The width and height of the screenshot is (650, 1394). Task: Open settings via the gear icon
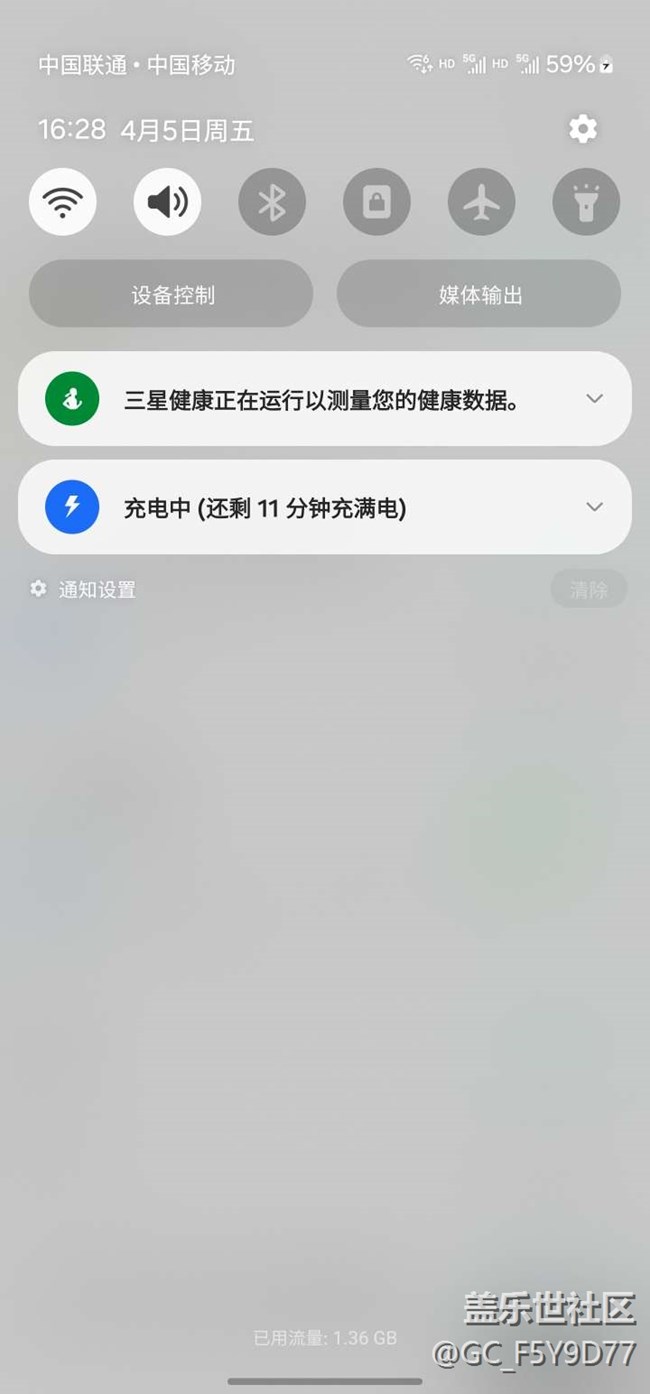coord(582,129)
